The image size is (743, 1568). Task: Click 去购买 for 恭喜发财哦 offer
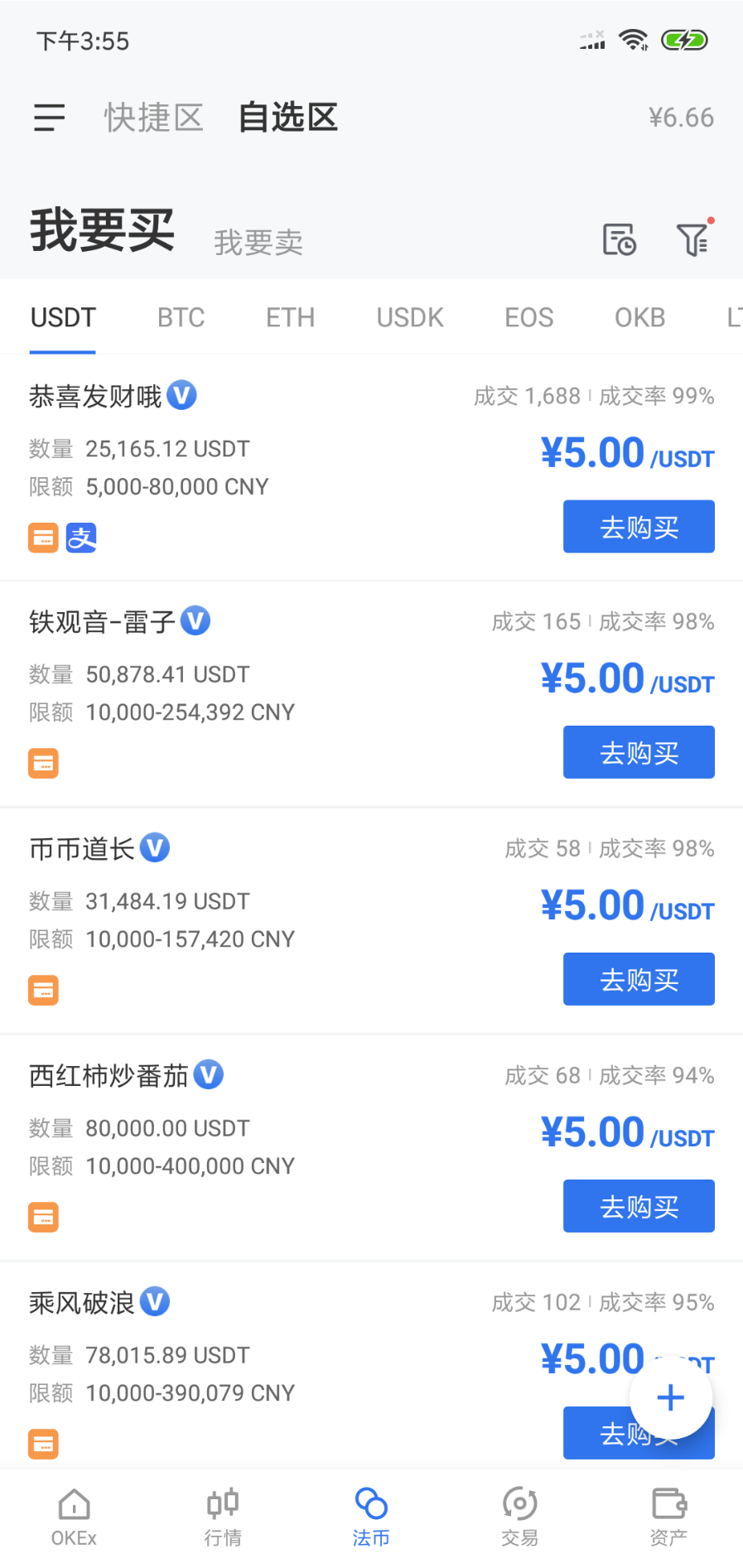tap(639, 527)
